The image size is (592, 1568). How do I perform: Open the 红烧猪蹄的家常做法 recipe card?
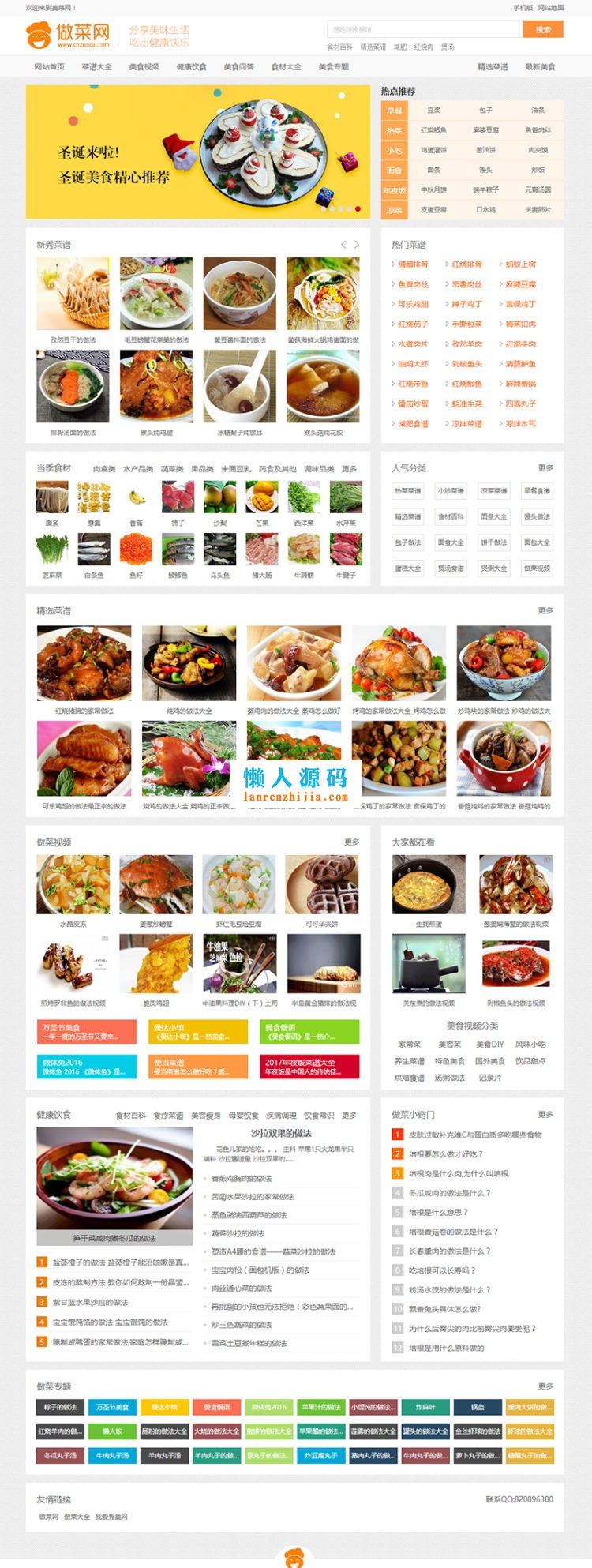[x=84, y=670]
